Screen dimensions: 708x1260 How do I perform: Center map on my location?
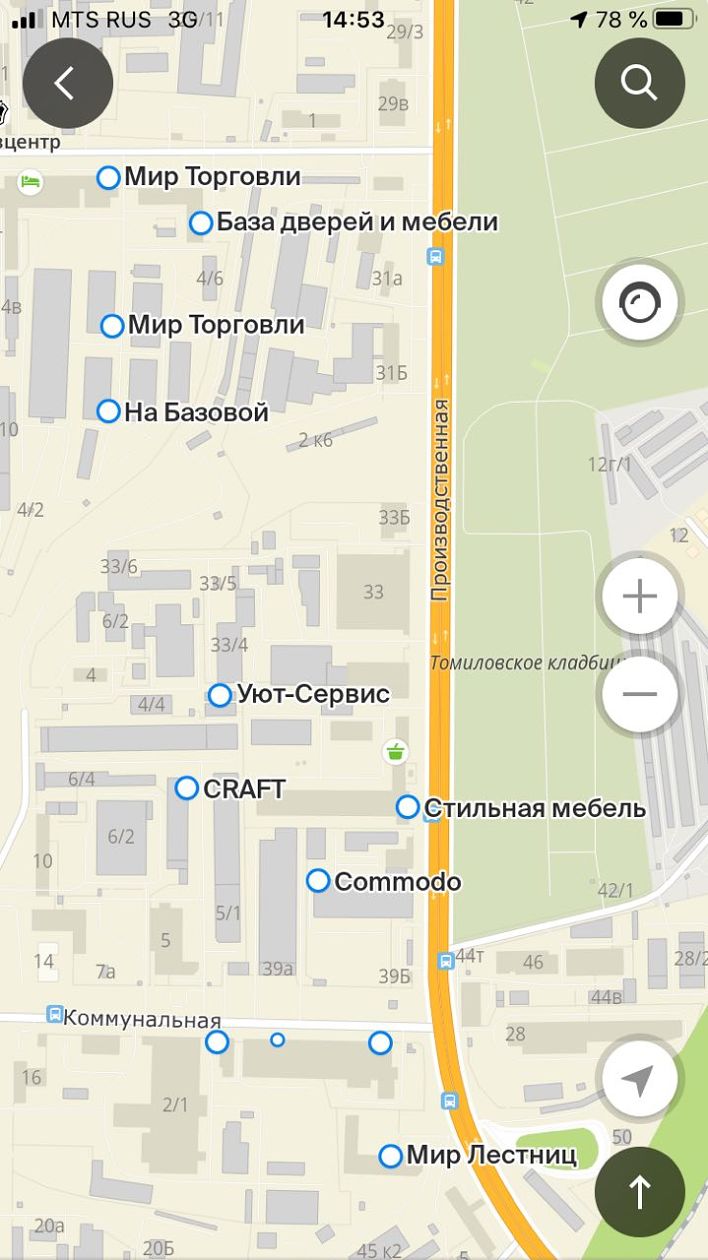pos(639,1080)
